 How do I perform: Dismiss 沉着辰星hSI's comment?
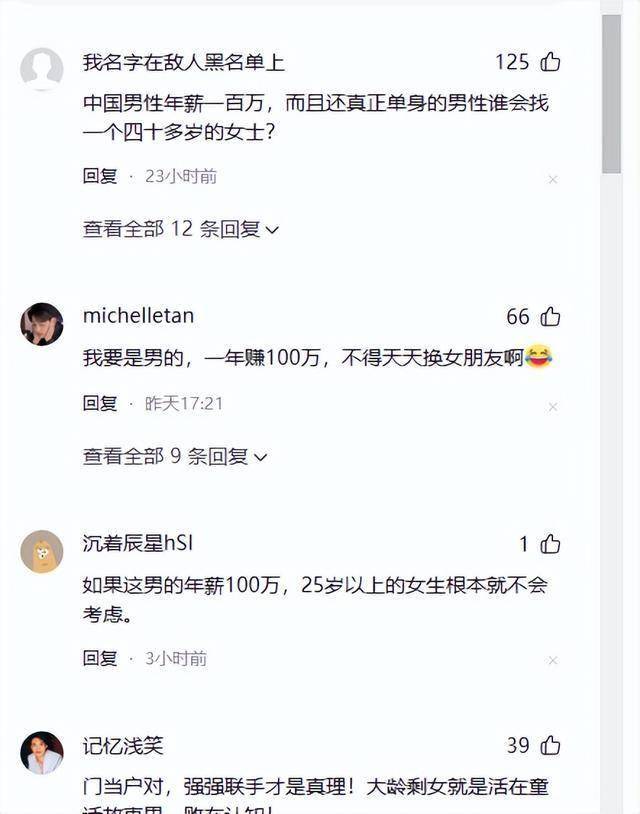tap(552, 661)
